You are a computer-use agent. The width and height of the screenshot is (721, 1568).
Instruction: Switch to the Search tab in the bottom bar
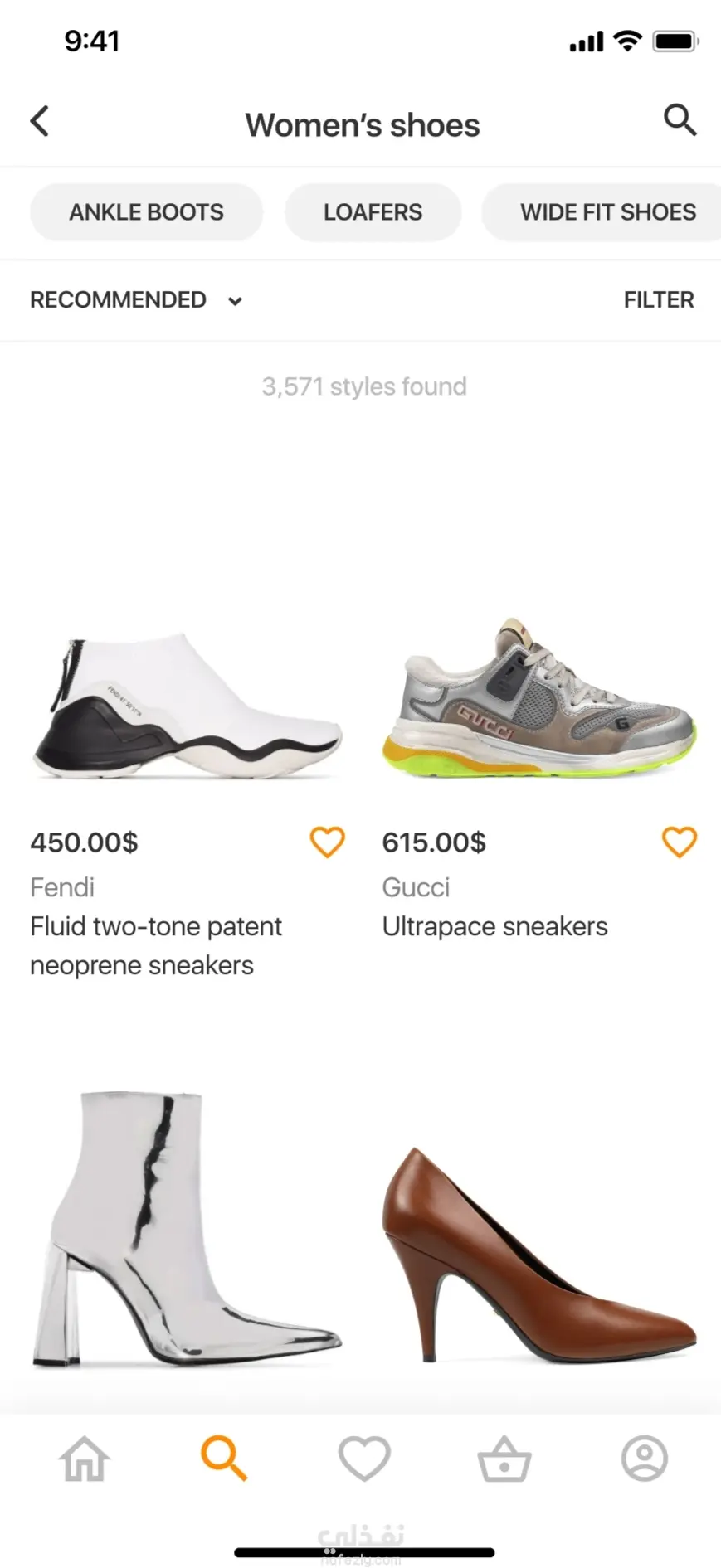pos(223,1459)
